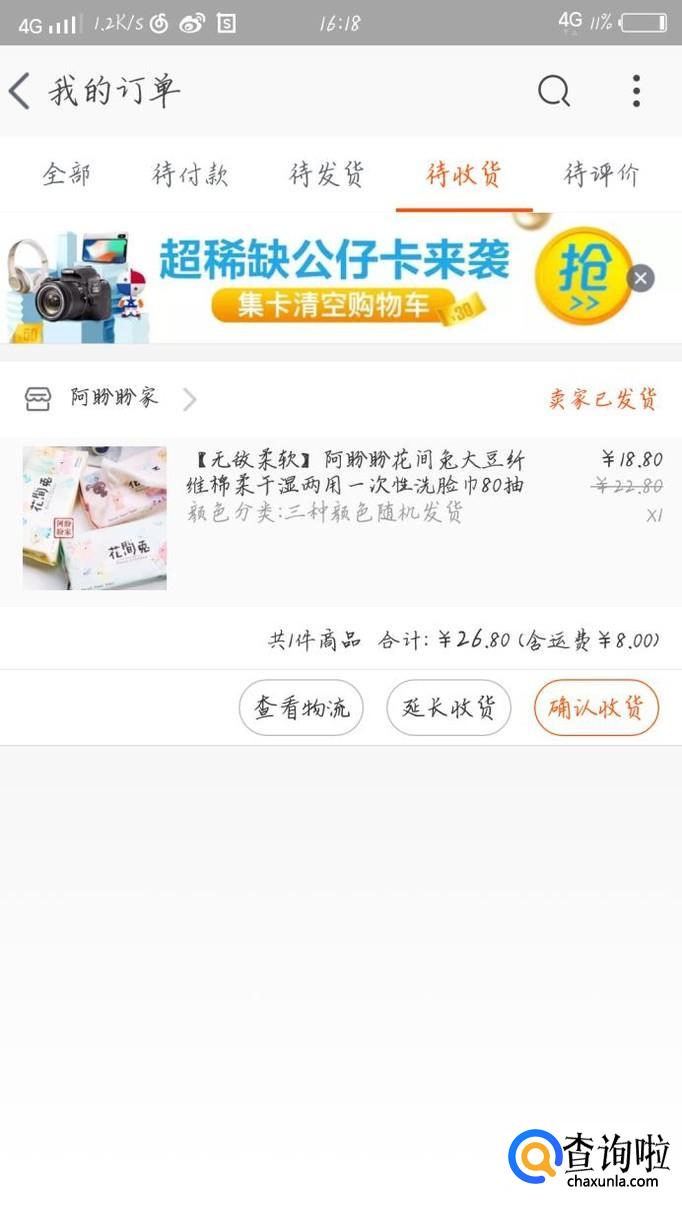Open the 阿盼盼家 shop
The image size is (682, 1212).
tap(114, 398)
